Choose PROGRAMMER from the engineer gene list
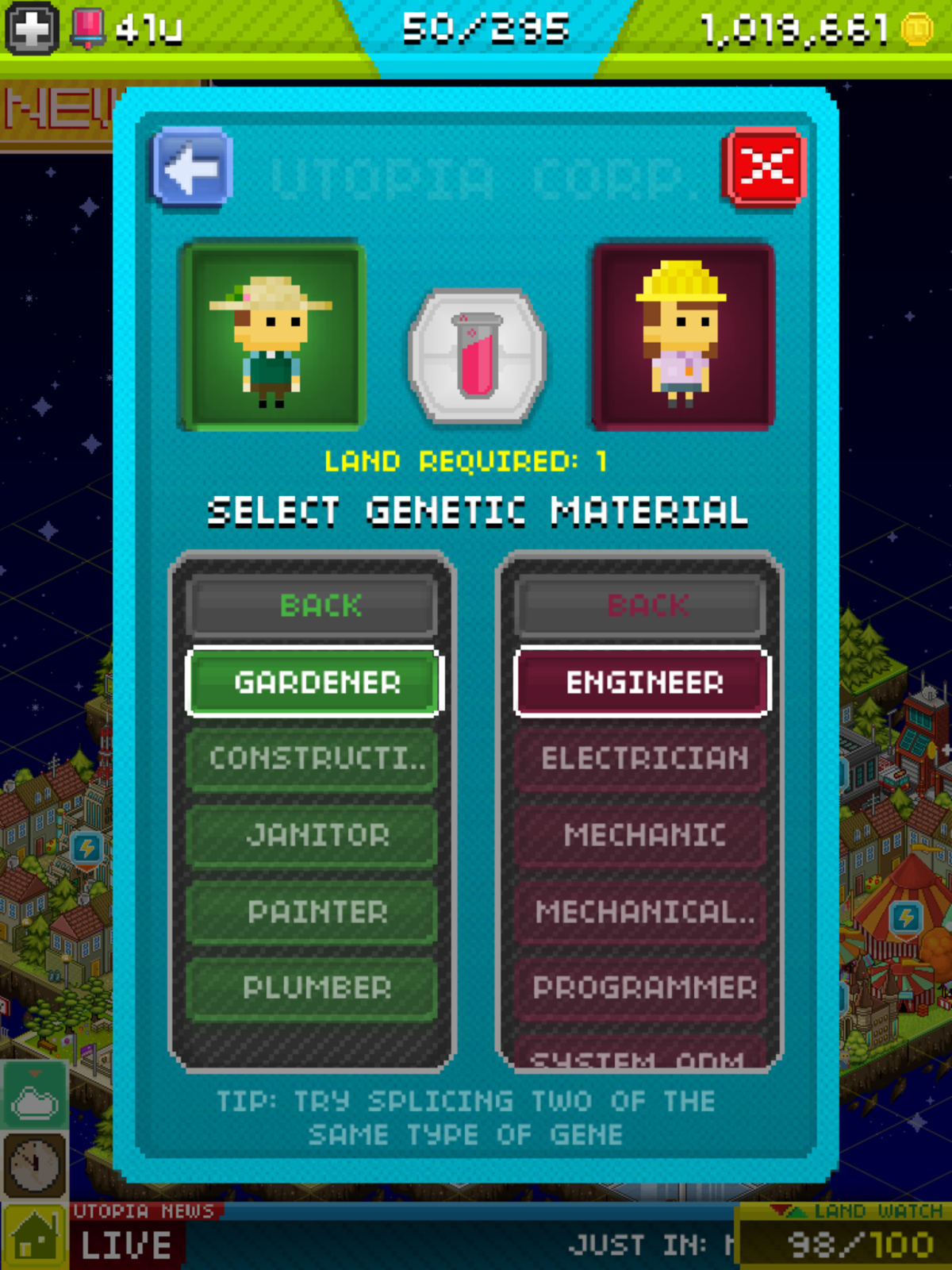Image resolution: width=952 pixels, height=1270 pixels. pos(641,988)
